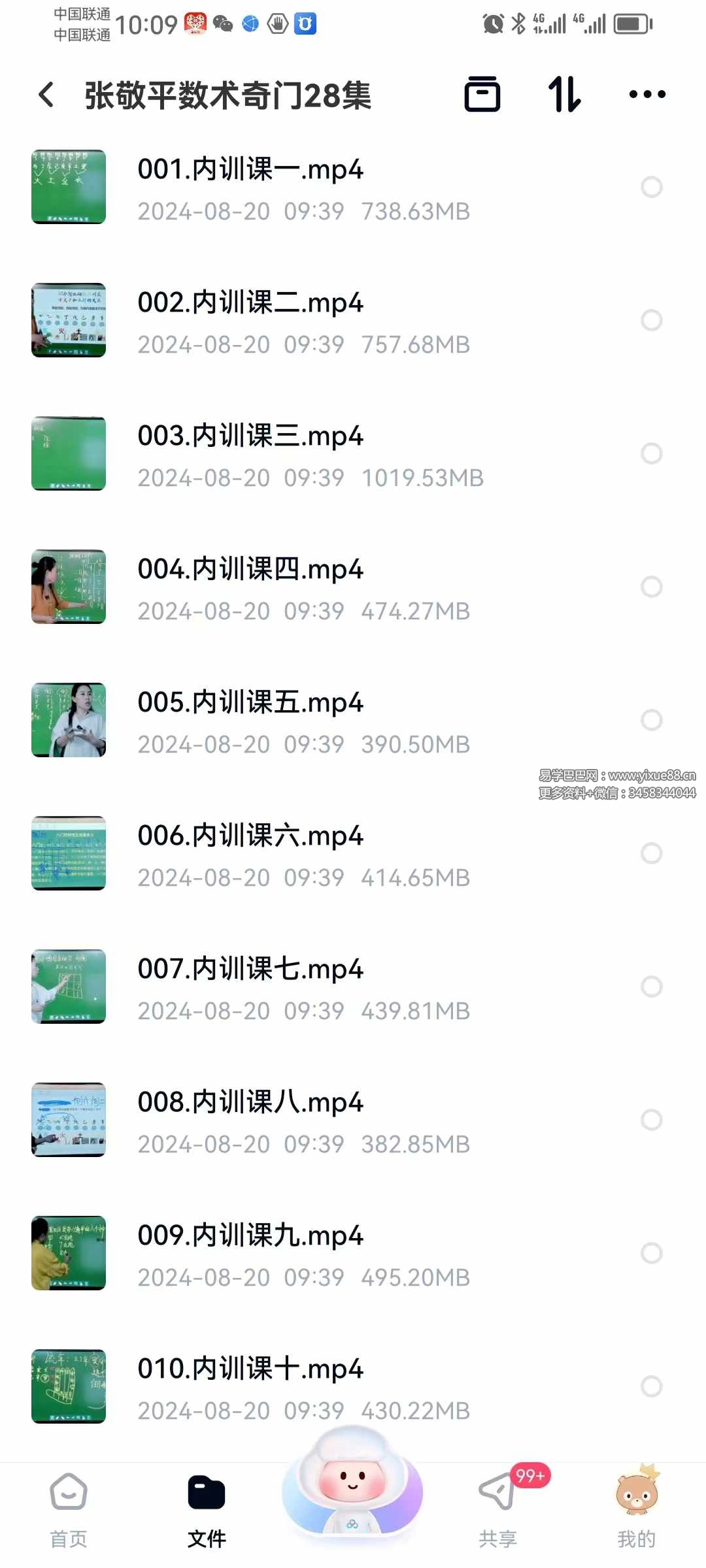706x1568 pixels.
Task: Navigate back with the arrow icon
Action: [46, 95]
